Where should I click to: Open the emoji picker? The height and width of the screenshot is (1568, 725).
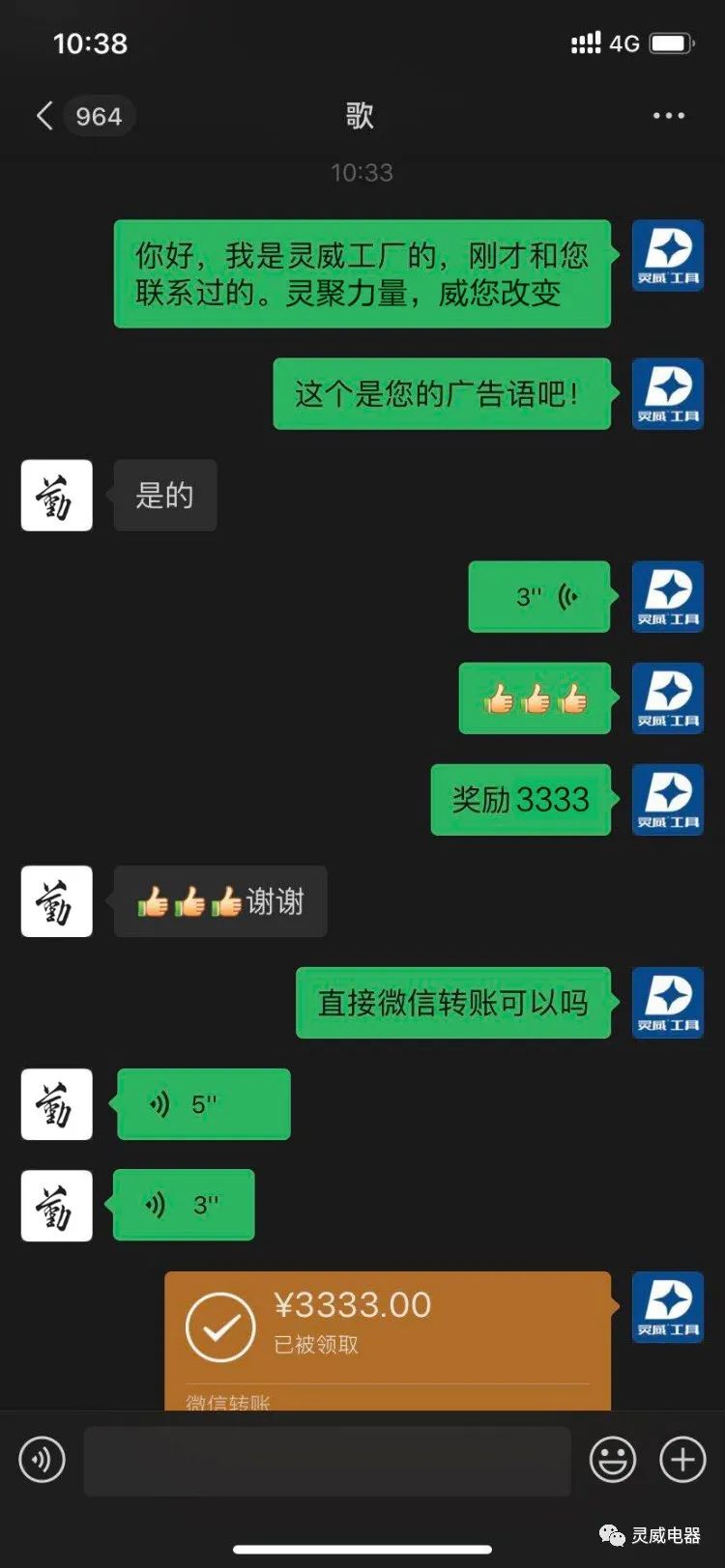[613, 1459]
